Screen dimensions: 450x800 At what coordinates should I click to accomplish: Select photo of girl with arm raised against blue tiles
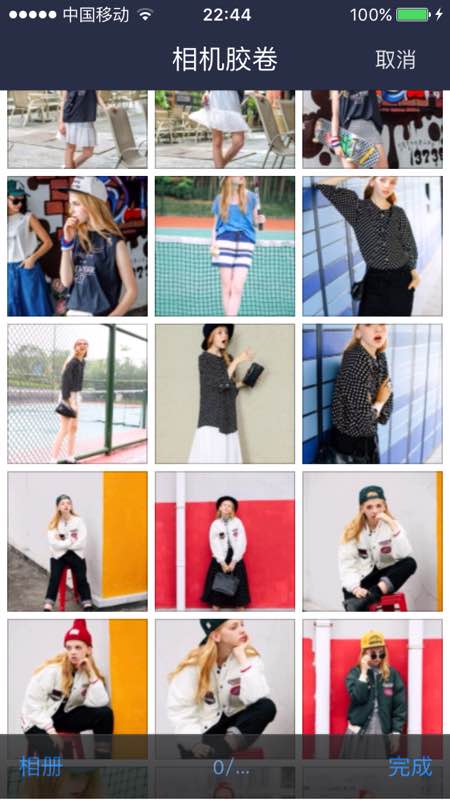[x=372, y=246]
